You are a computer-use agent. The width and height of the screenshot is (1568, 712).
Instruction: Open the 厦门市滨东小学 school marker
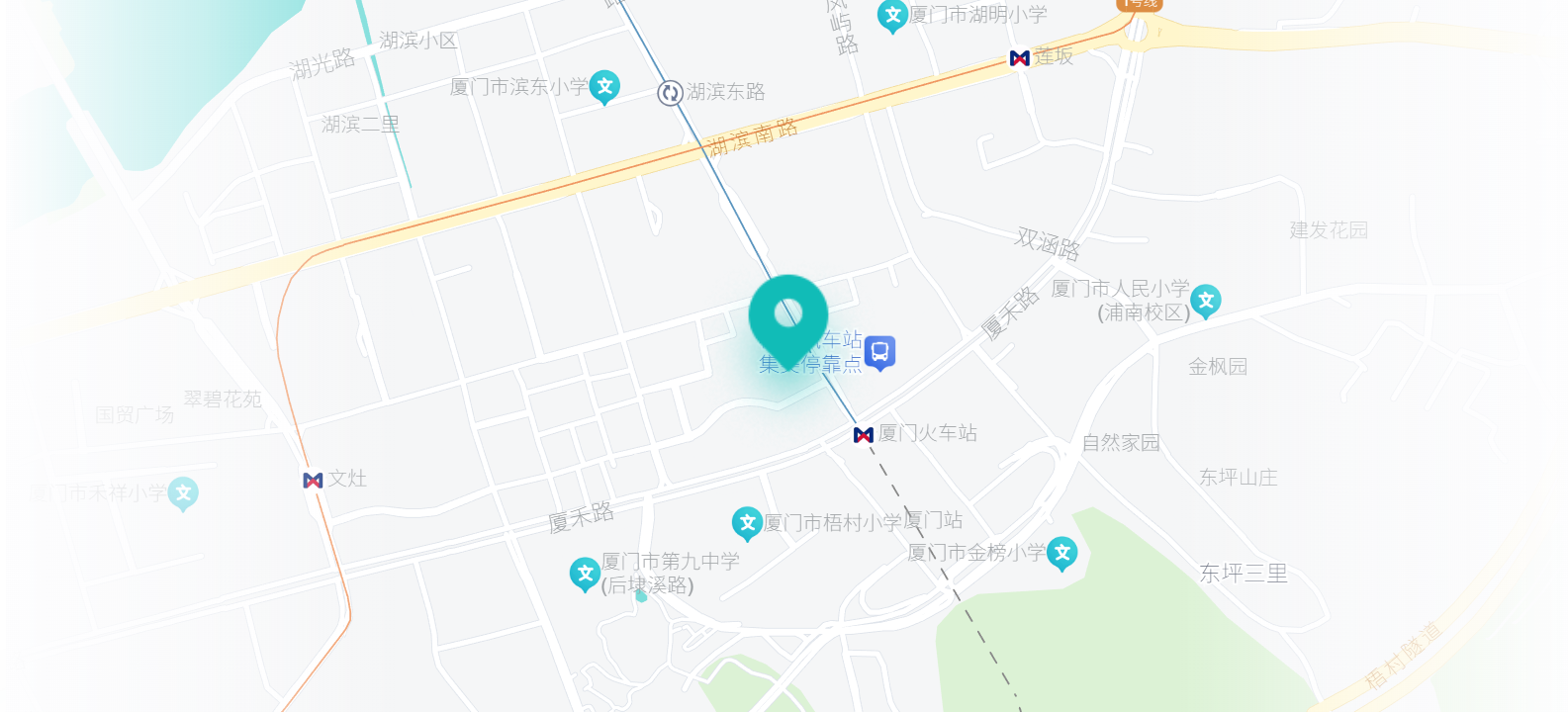click(604, 87)
